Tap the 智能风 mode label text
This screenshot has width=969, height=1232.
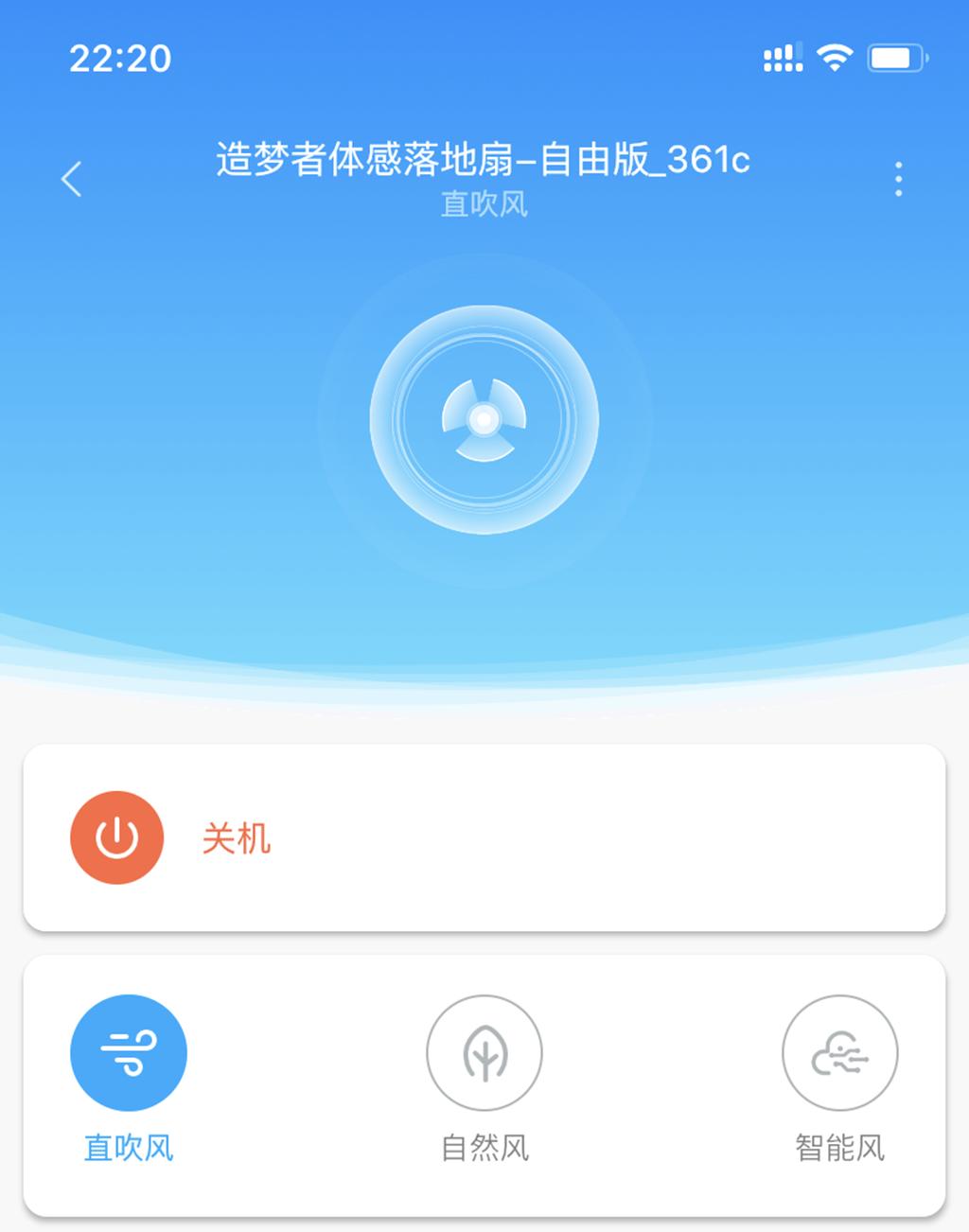838,1148
